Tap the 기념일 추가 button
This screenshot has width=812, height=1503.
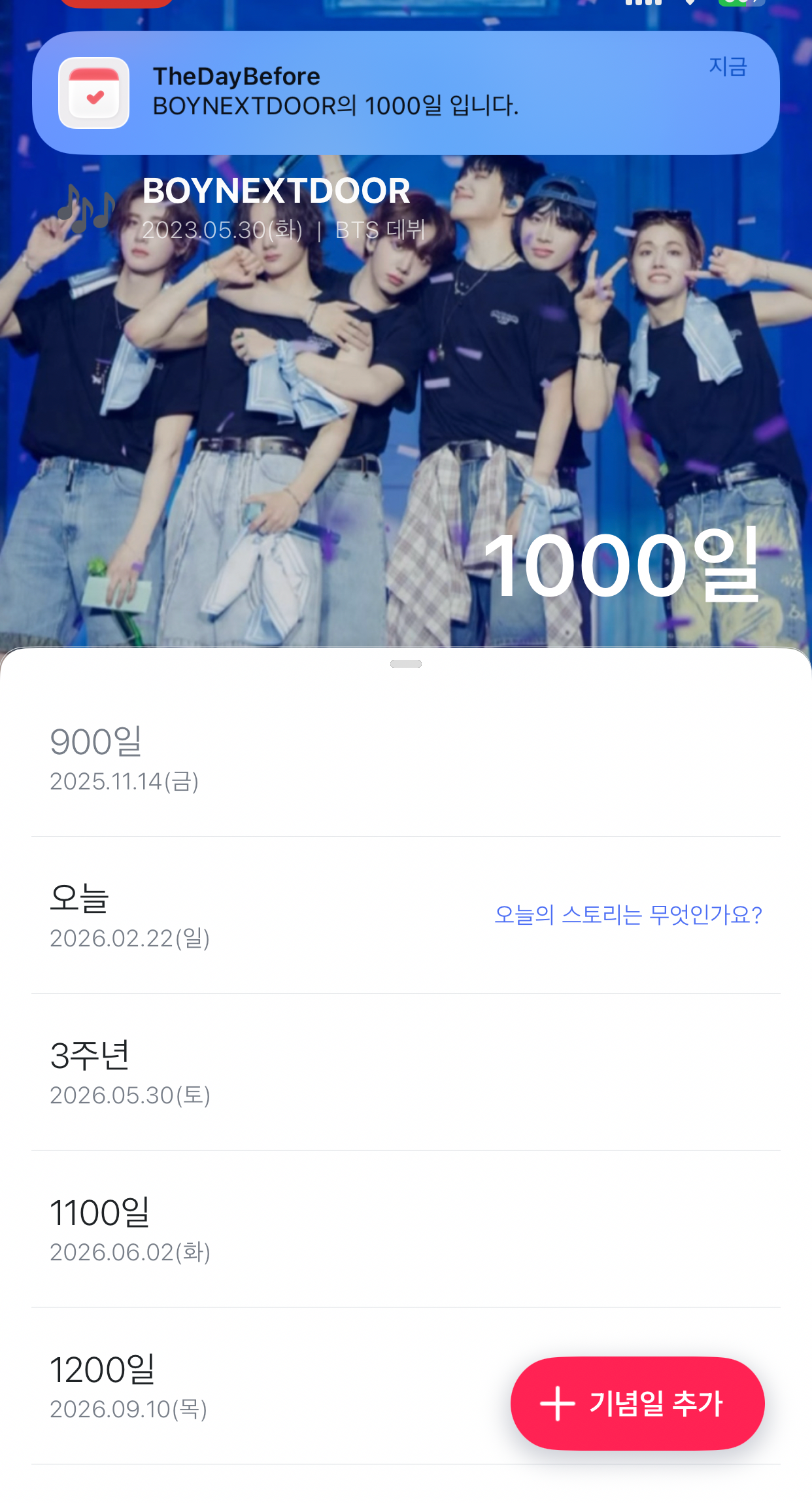(637, 1403)
